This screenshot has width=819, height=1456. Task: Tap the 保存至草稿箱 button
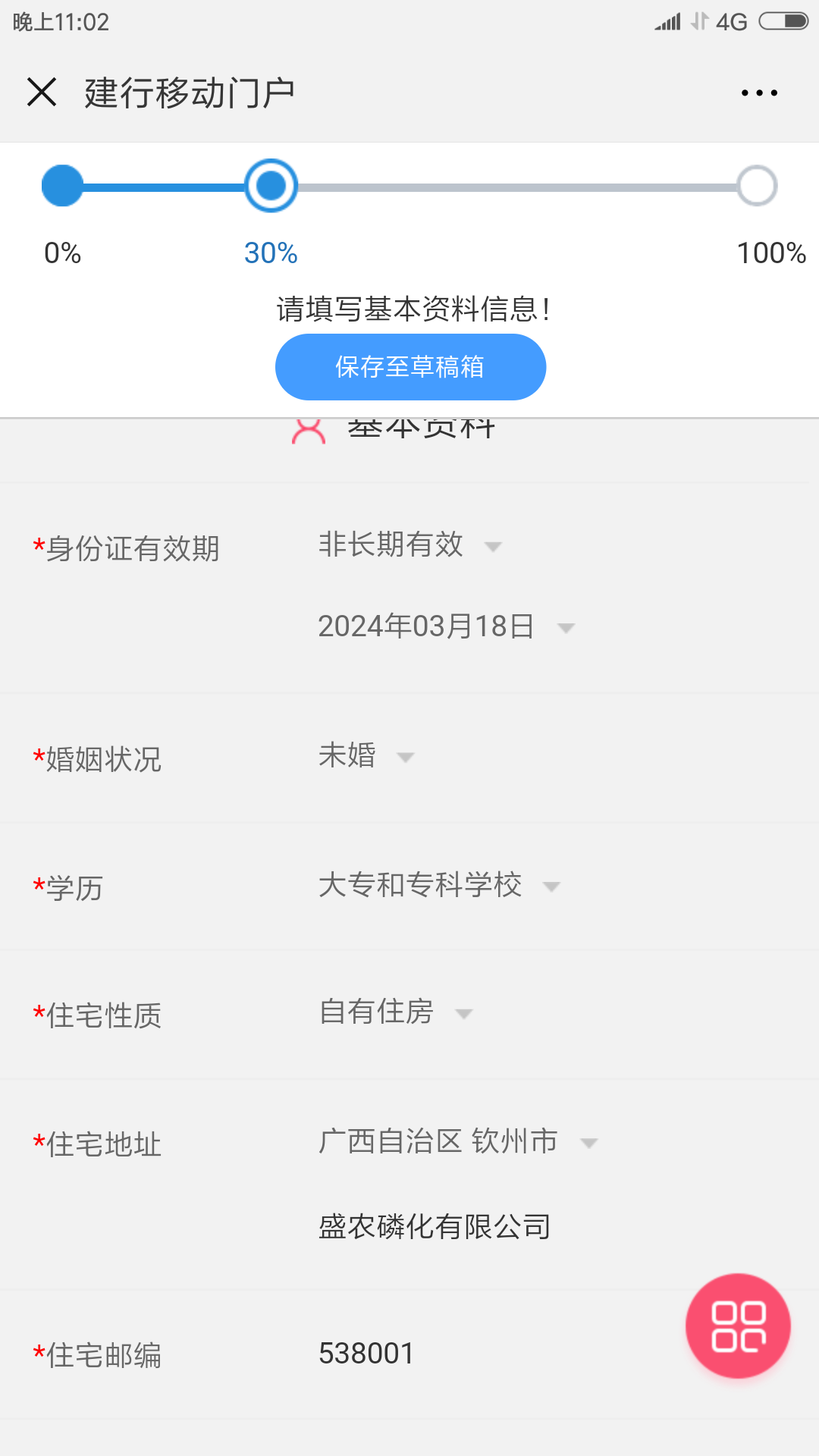409,366
